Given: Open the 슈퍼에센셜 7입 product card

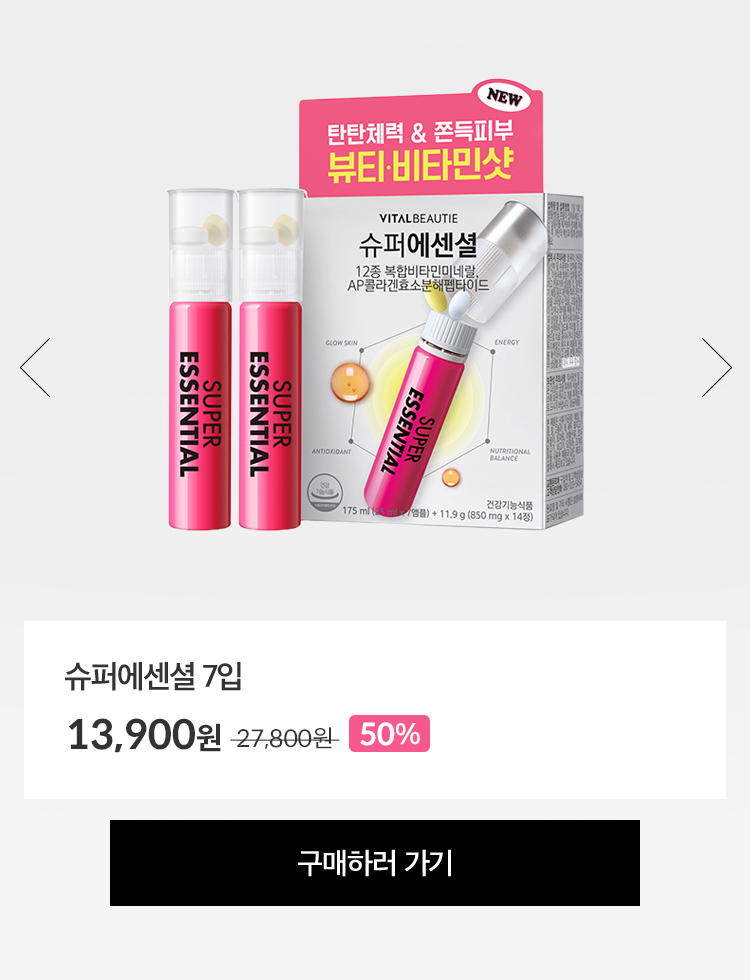Looking at the screenshot, I should click(375, 709).
